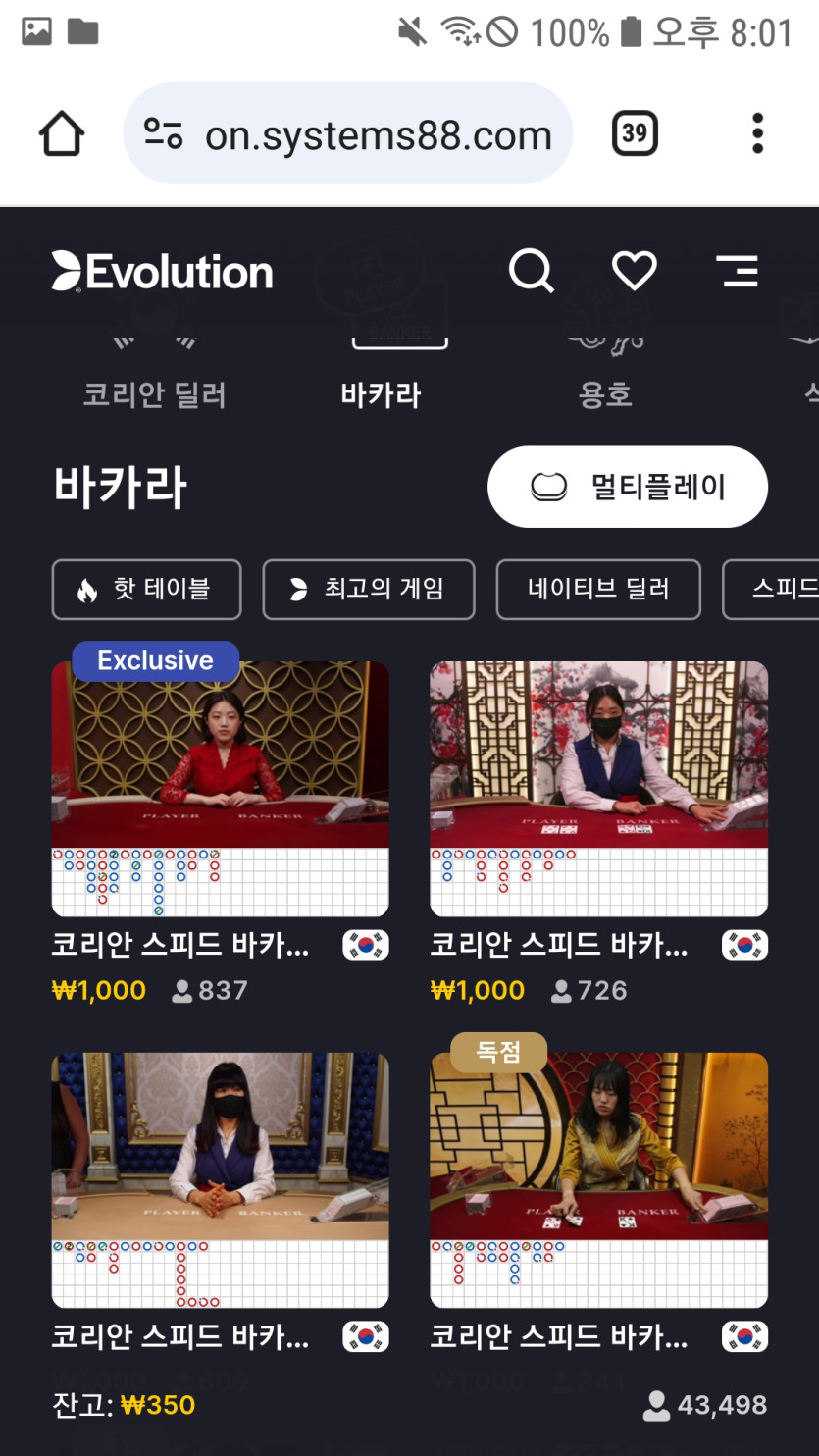The height and width of the screenshot is (1456, 819).
Task: Open the favorites heart icon
Action: [x=634, y=271]
